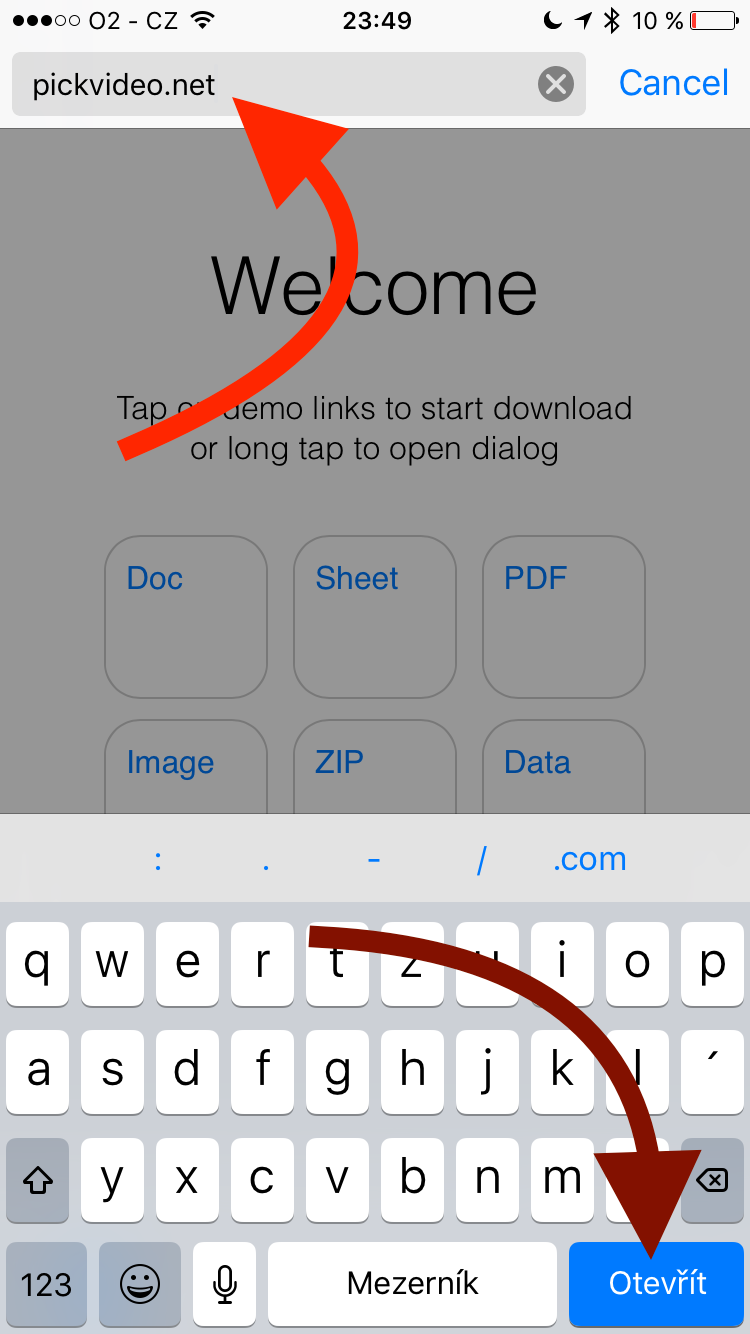Screen dimensions: 750x1334
Task: Insert the slash shortcut character
Action: (482, 859)
